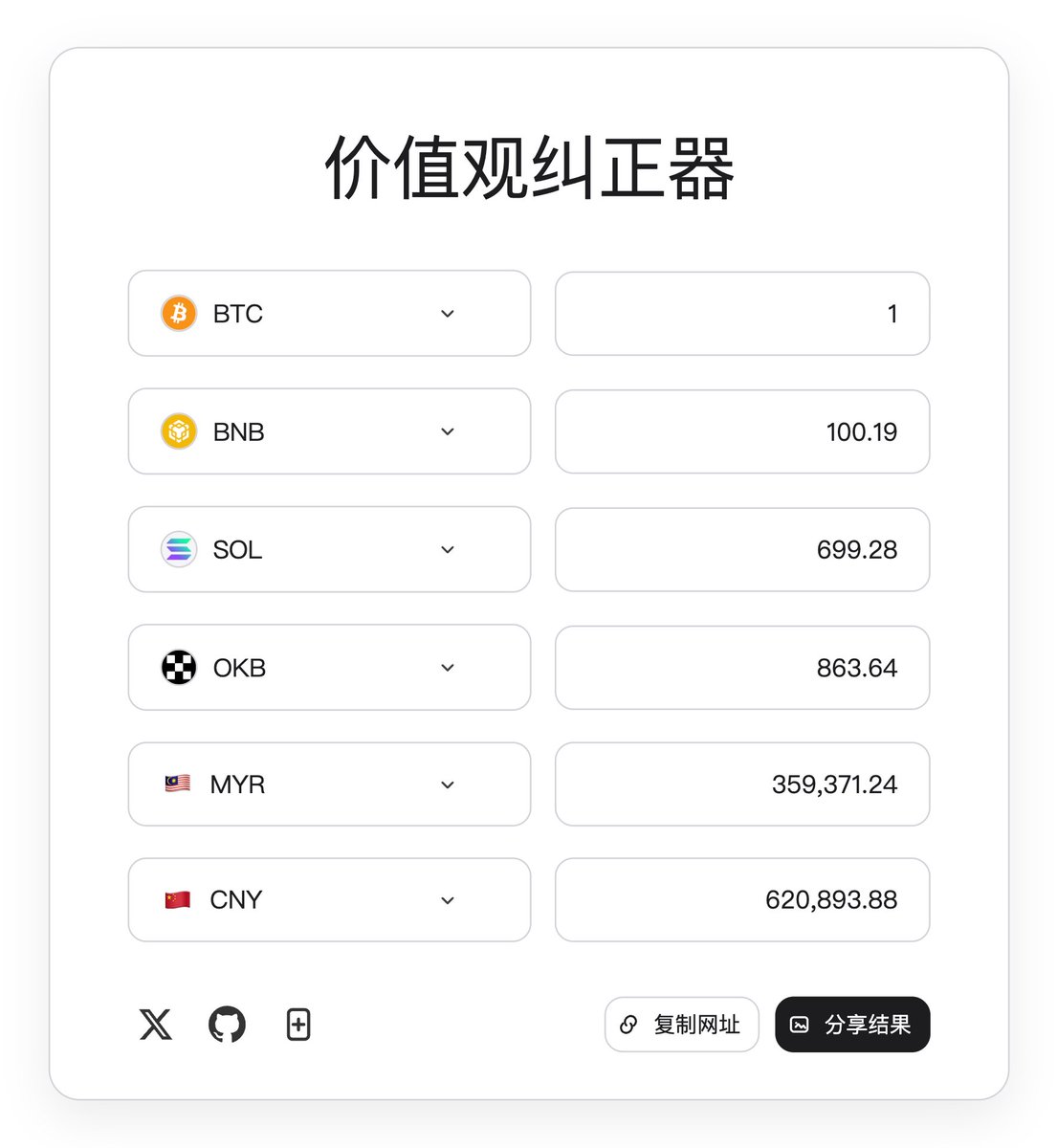This screenshot has height=1148, width=1057.
Task: Focus the BNB amount field showing 100.19
Action: (742, 431)
